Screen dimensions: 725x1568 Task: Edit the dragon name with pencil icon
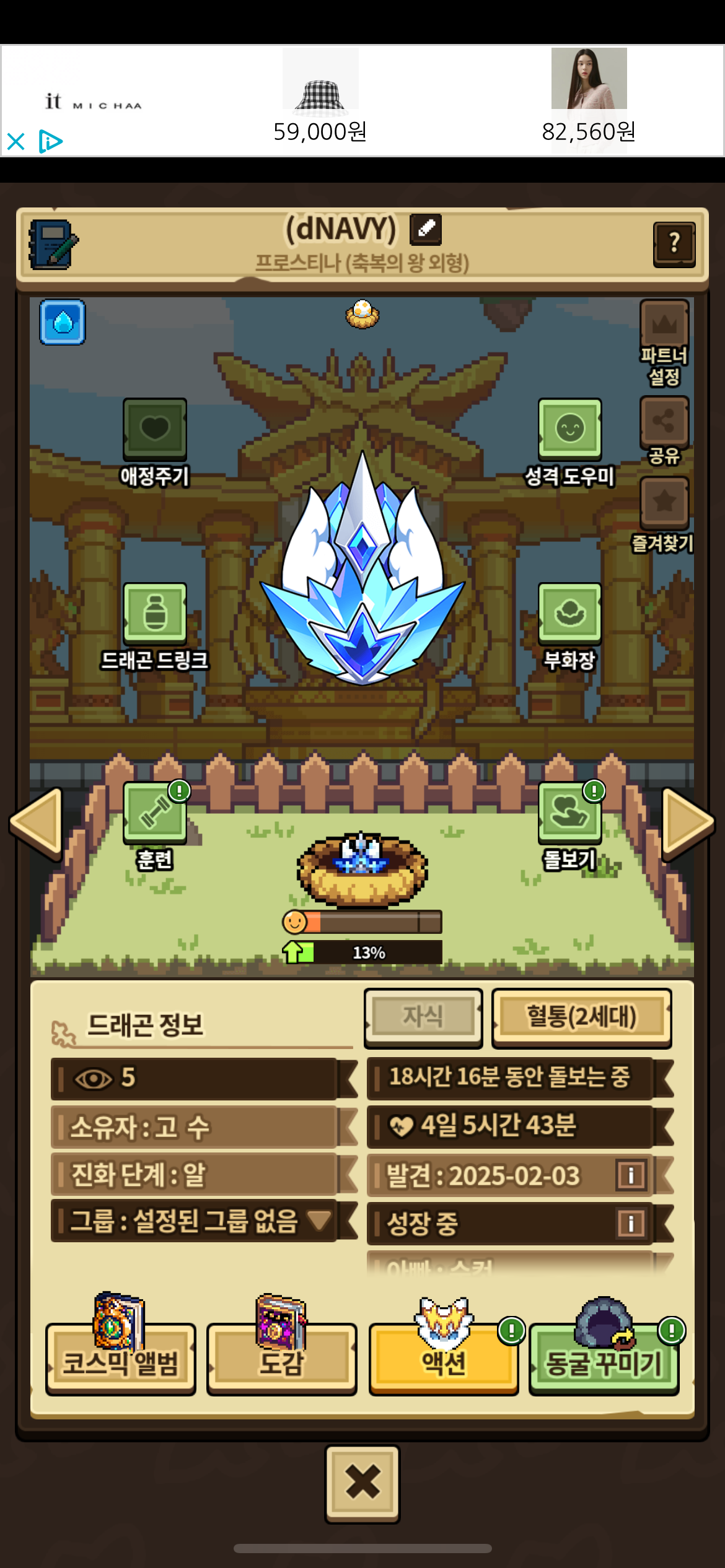click(426, 229)
